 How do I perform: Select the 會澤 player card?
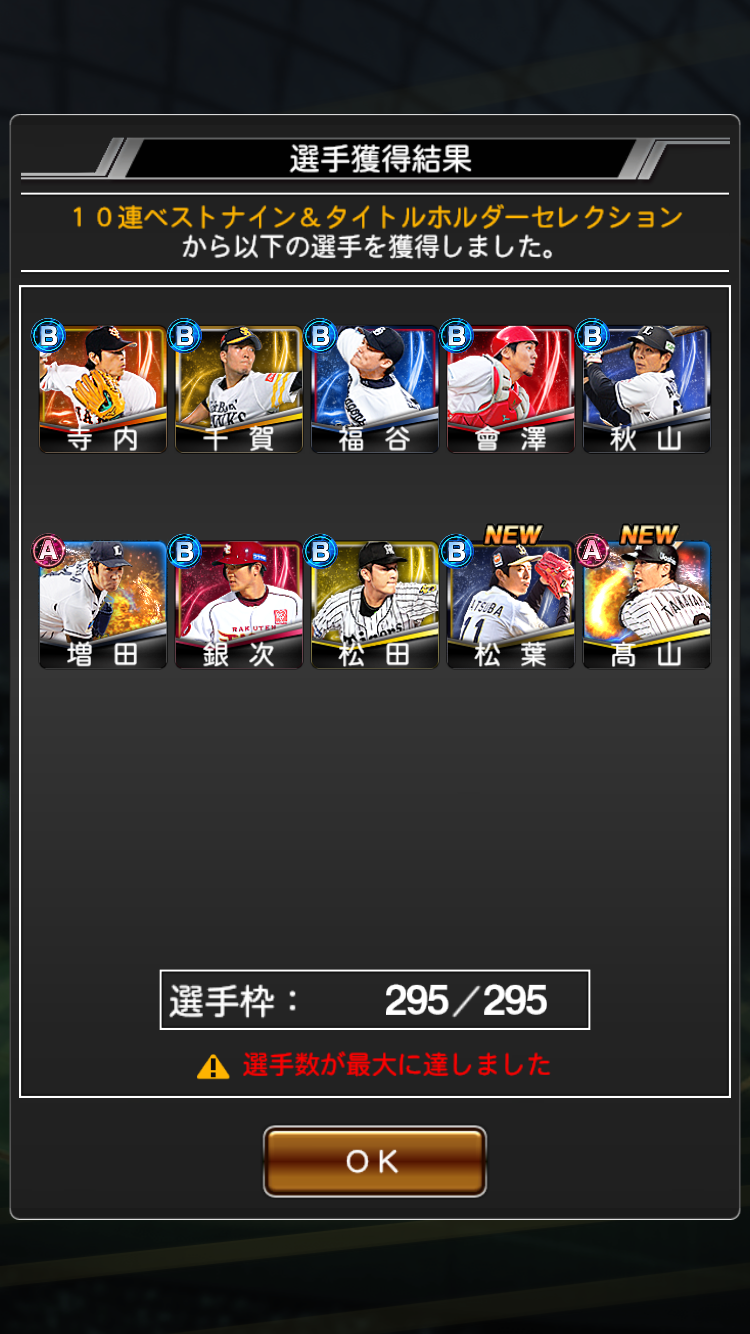click(511, 389)
